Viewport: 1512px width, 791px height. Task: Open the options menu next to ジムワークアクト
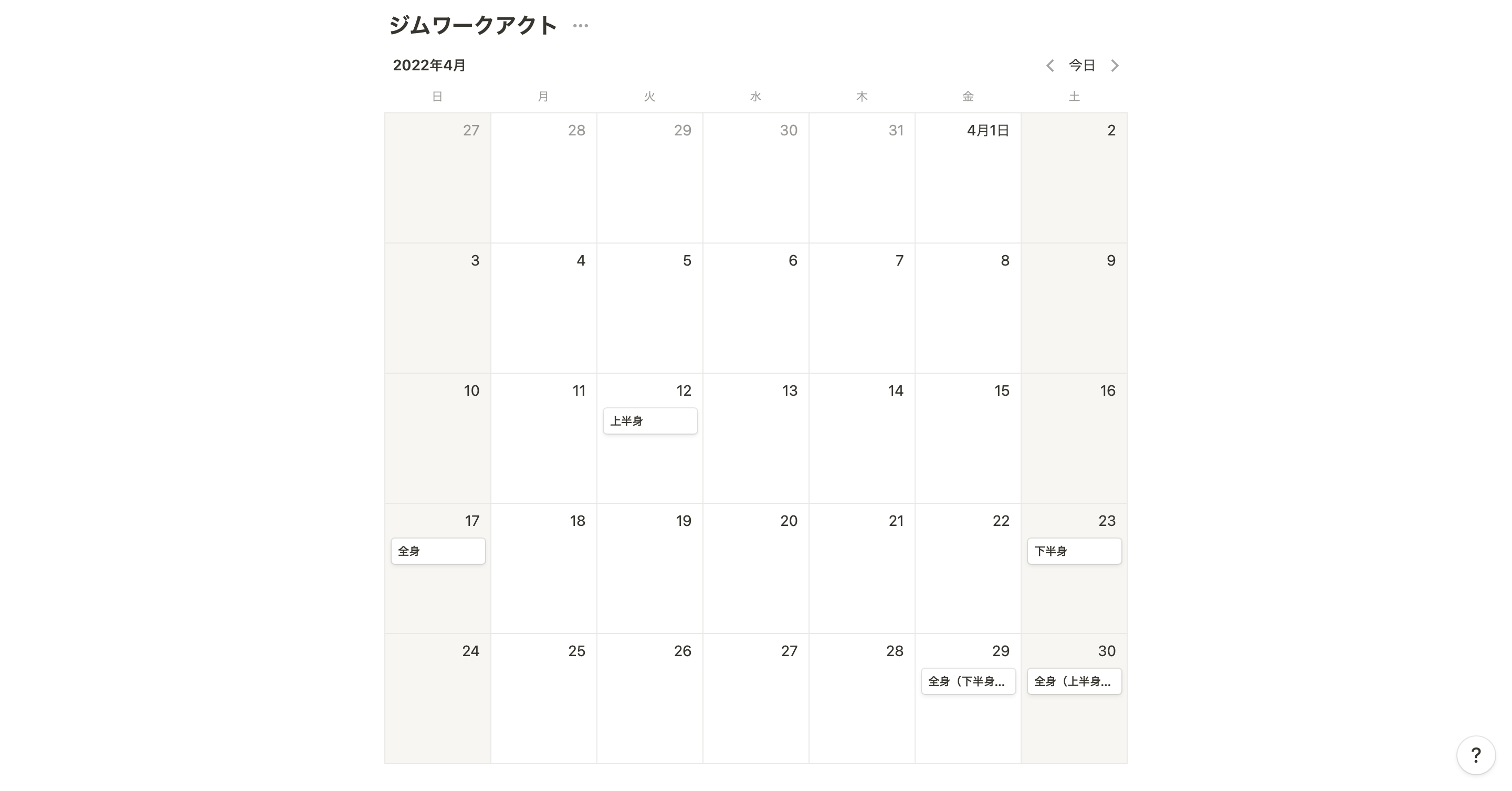(x=580, y=26)
